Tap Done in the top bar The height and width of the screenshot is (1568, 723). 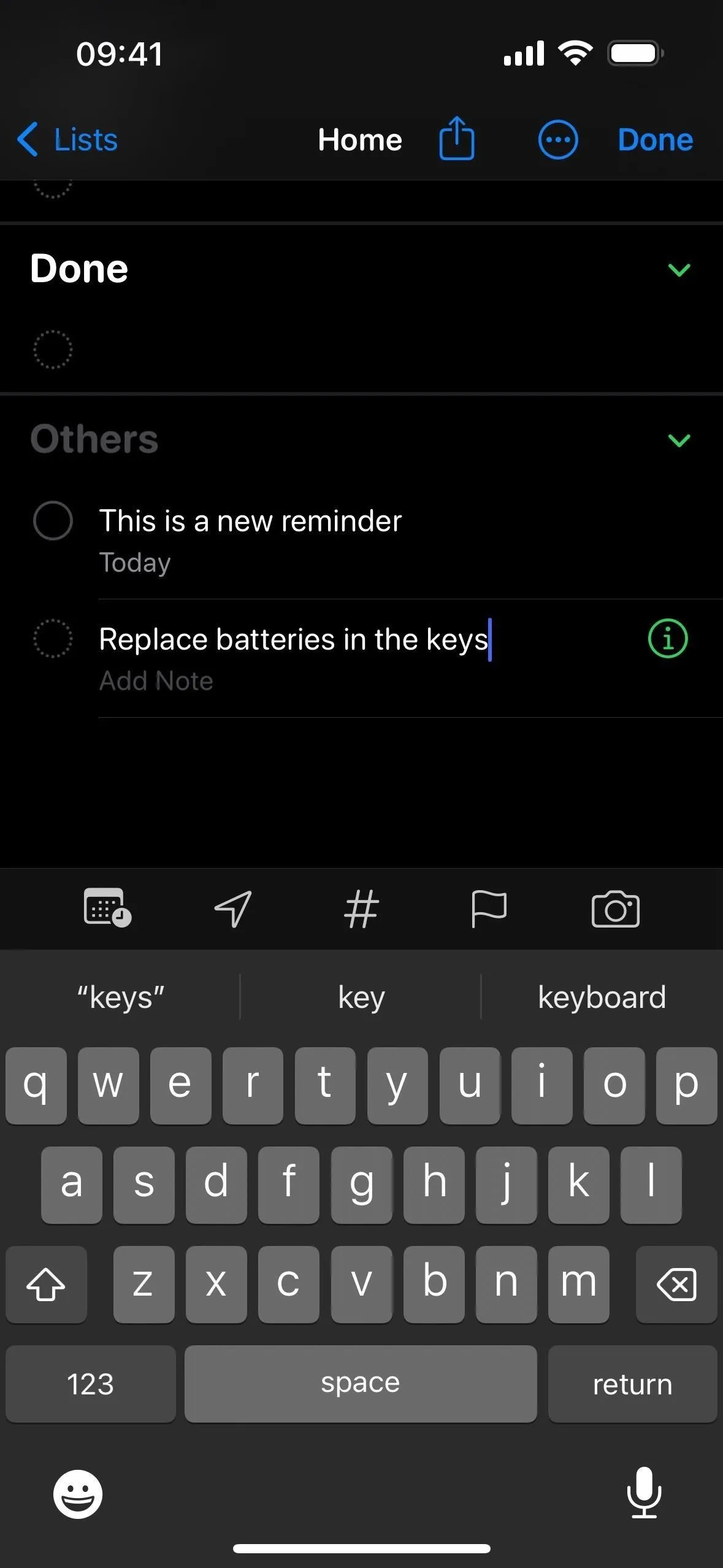click(x=655, y=140)
